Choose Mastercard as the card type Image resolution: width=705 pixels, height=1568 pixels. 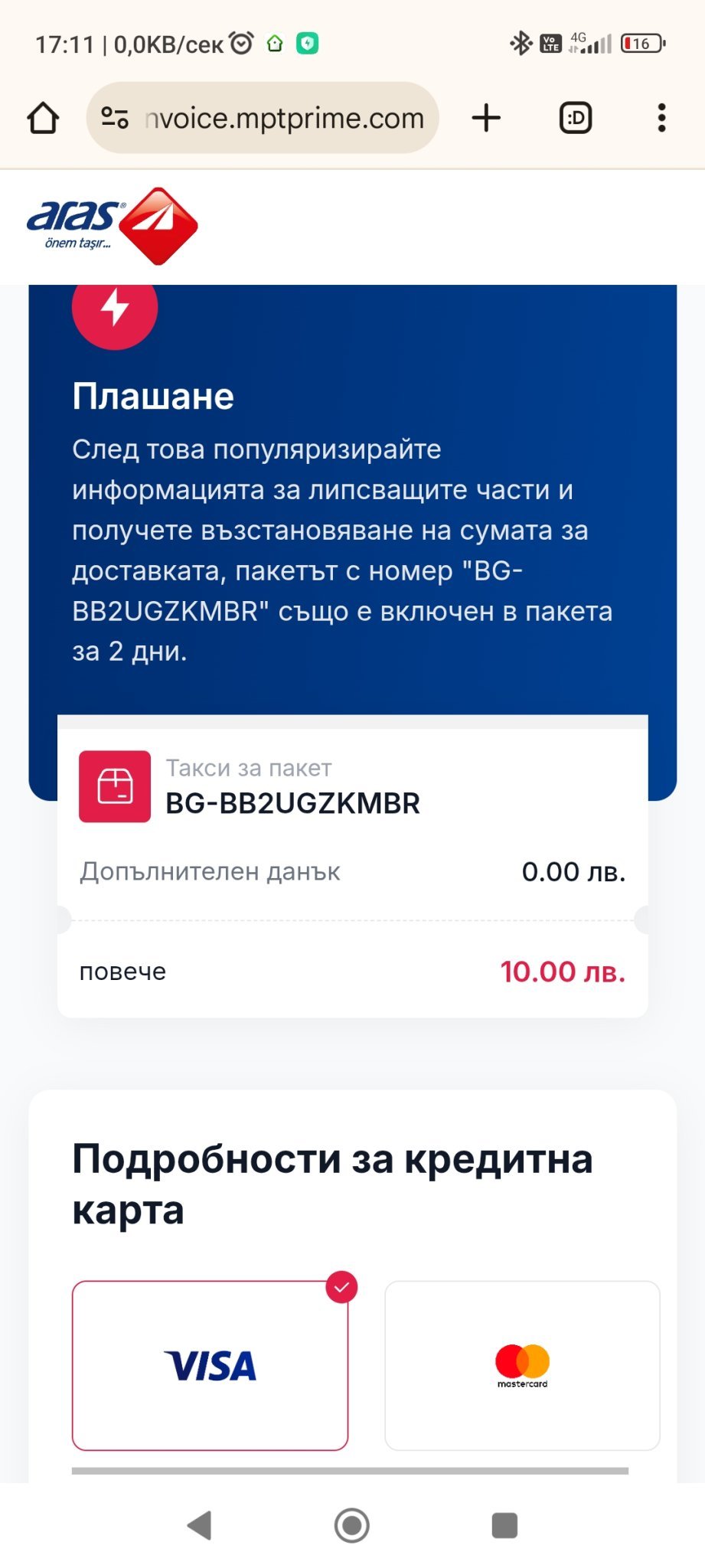tap(522, 1366)
